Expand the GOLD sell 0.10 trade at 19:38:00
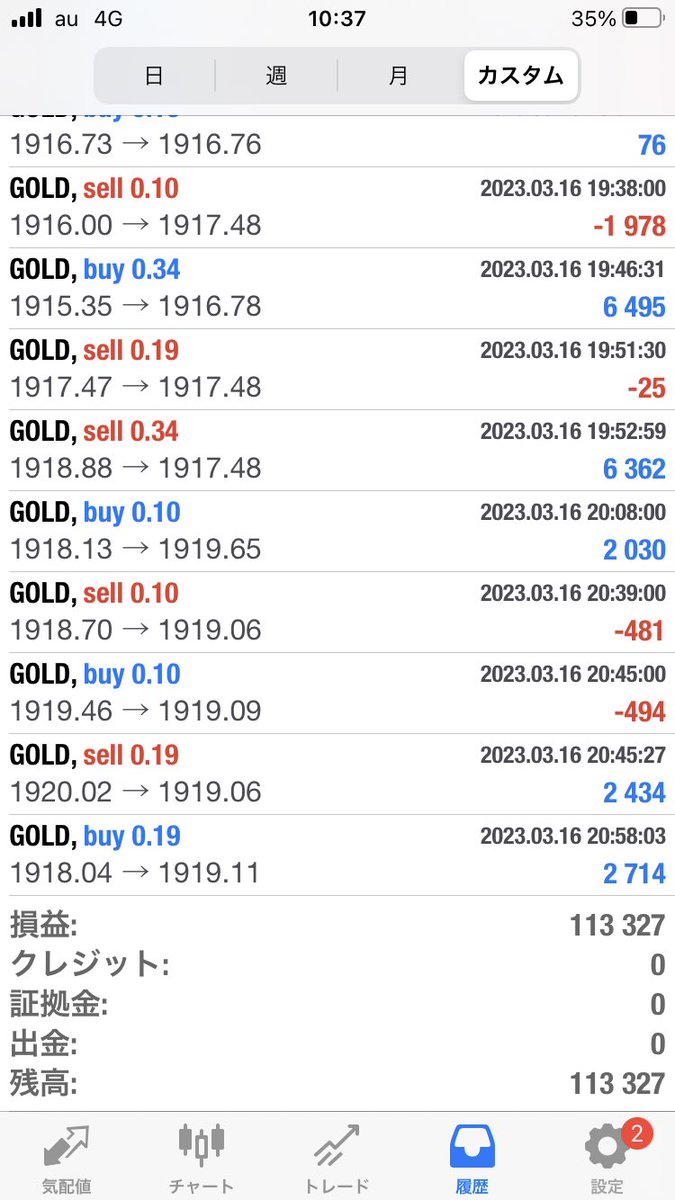The width and height of the screenshot is (675, 1200). click(x=337, y=207)
